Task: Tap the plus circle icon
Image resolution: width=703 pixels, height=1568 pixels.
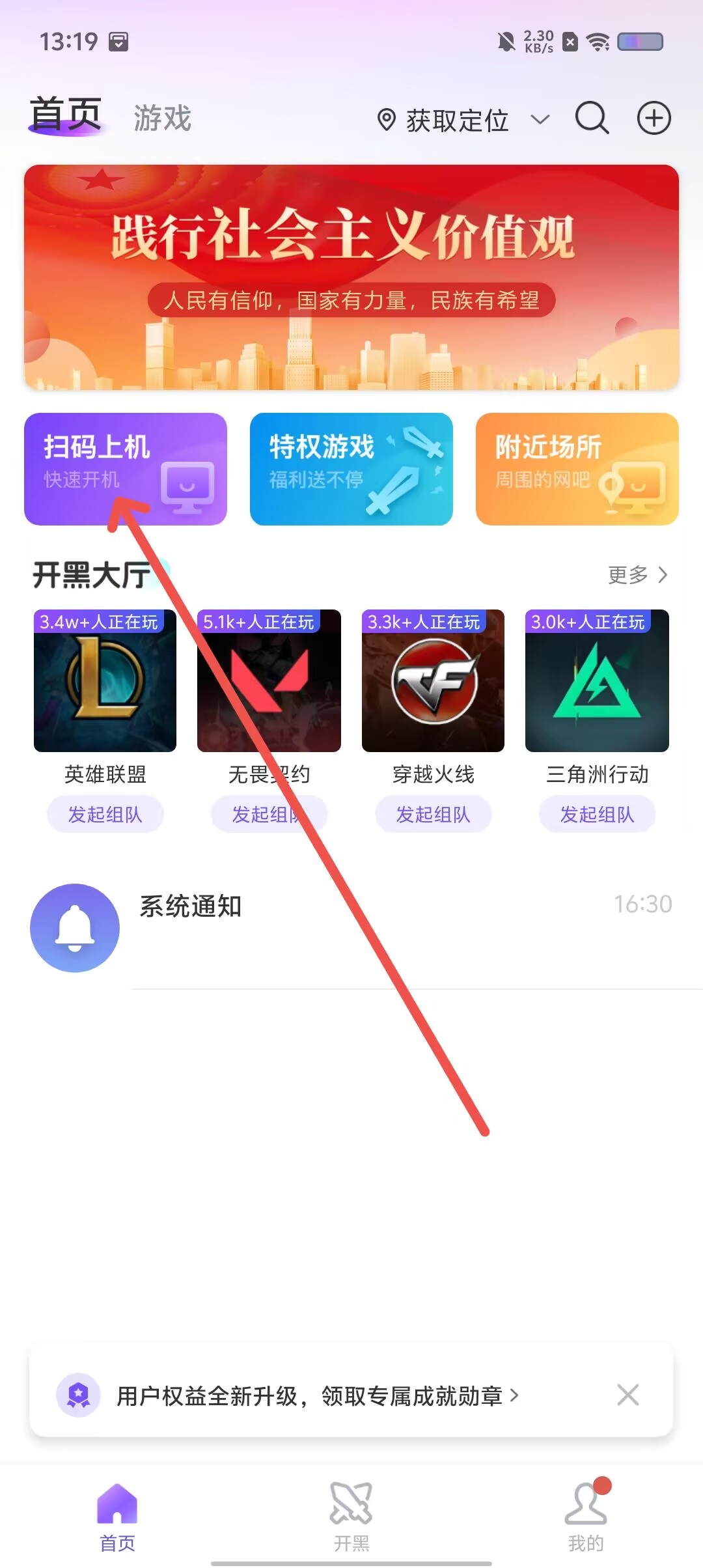Action: [x=654, y=119]
